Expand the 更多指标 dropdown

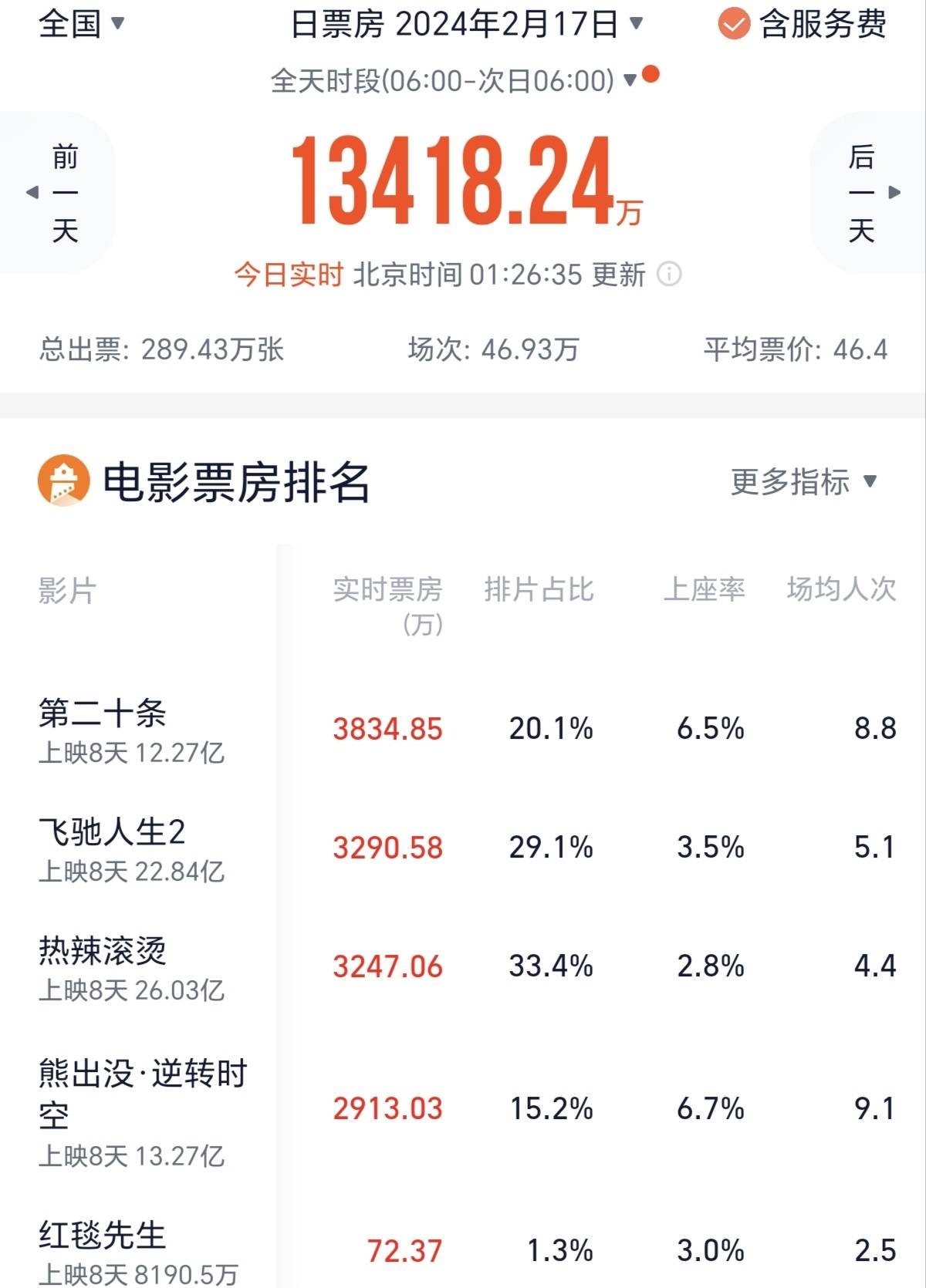pyautogui.click(x=803, y=482)
